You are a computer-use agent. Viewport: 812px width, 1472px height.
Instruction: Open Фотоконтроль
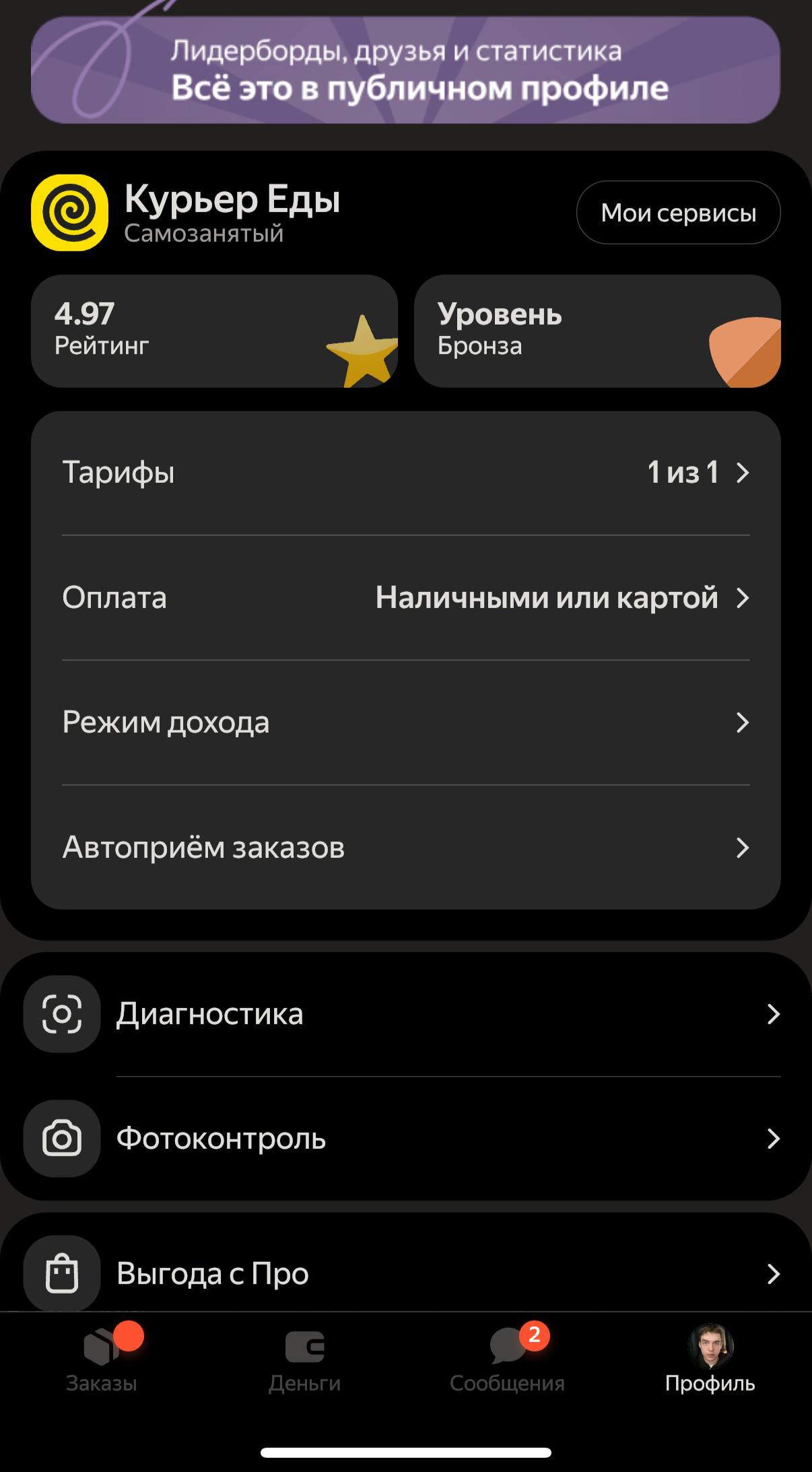click(x=405, y=1139)
